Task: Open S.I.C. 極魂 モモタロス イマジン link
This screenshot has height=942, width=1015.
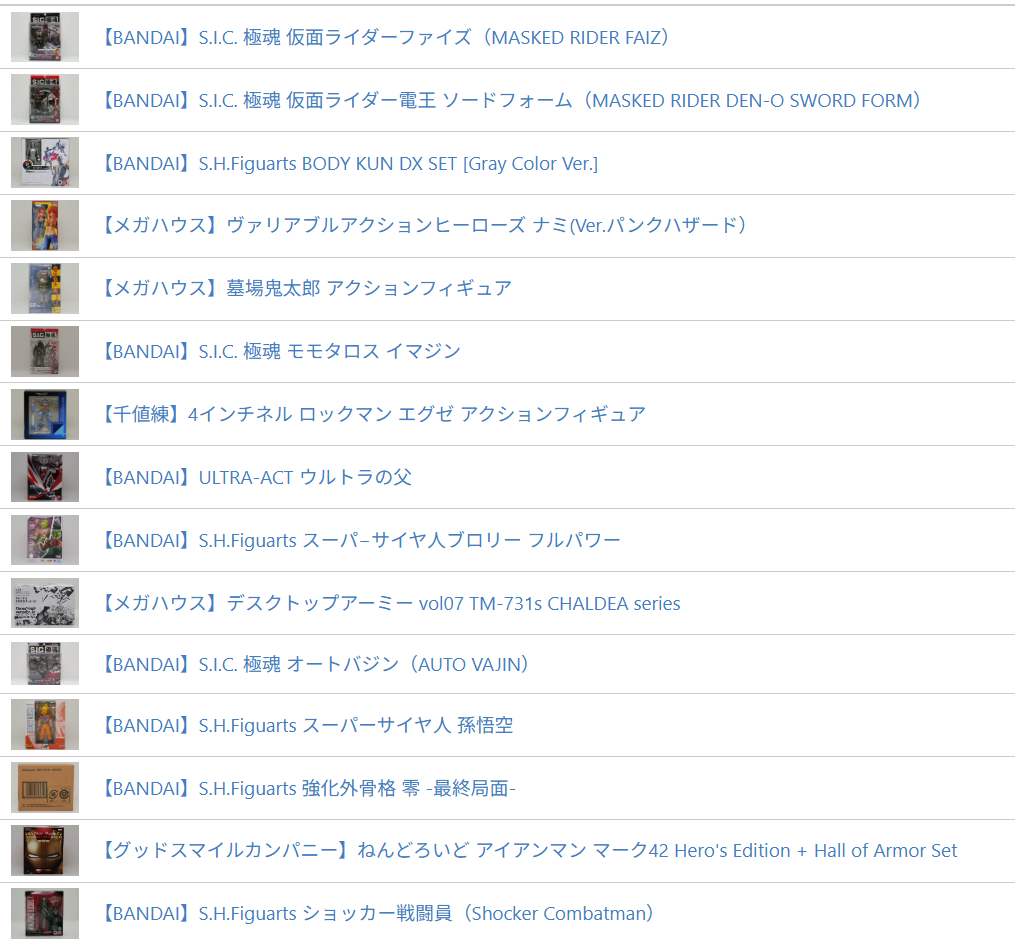Action: coord(280,352)
